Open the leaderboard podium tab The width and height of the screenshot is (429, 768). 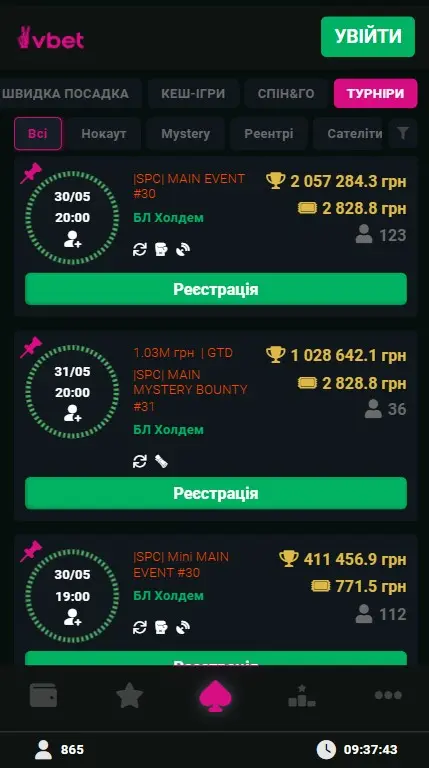click(302, 696)
